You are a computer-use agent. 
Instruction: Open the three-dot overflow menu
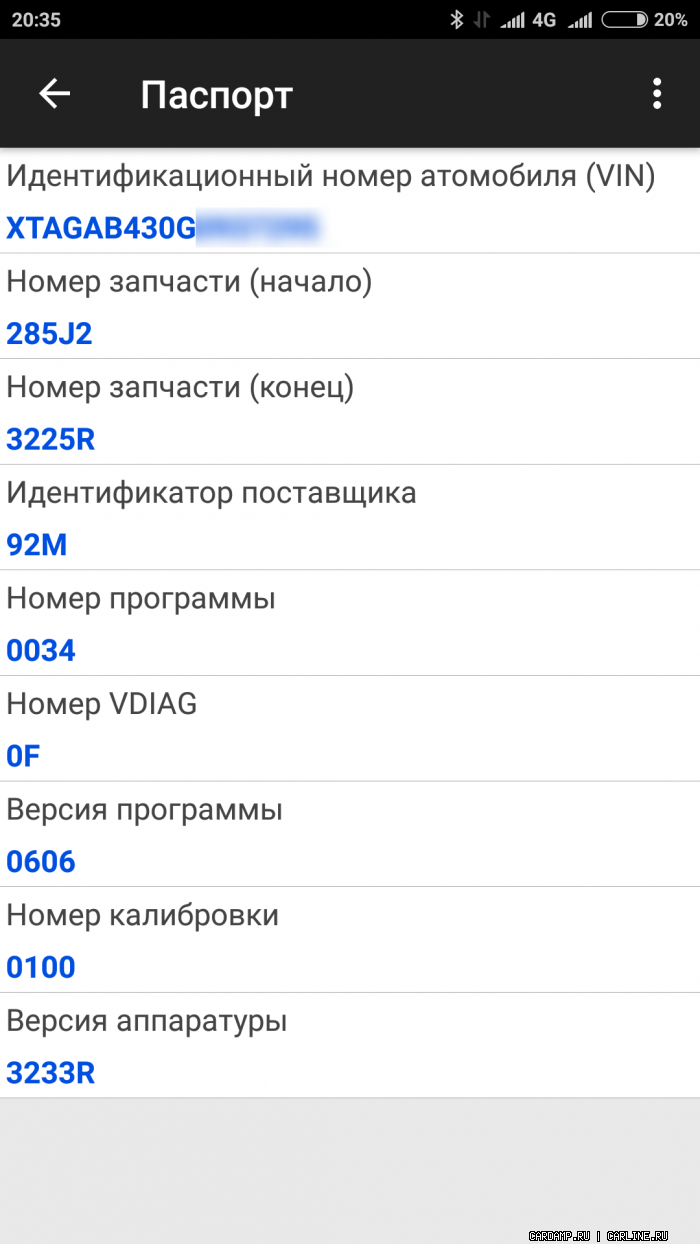pos(657,94)
